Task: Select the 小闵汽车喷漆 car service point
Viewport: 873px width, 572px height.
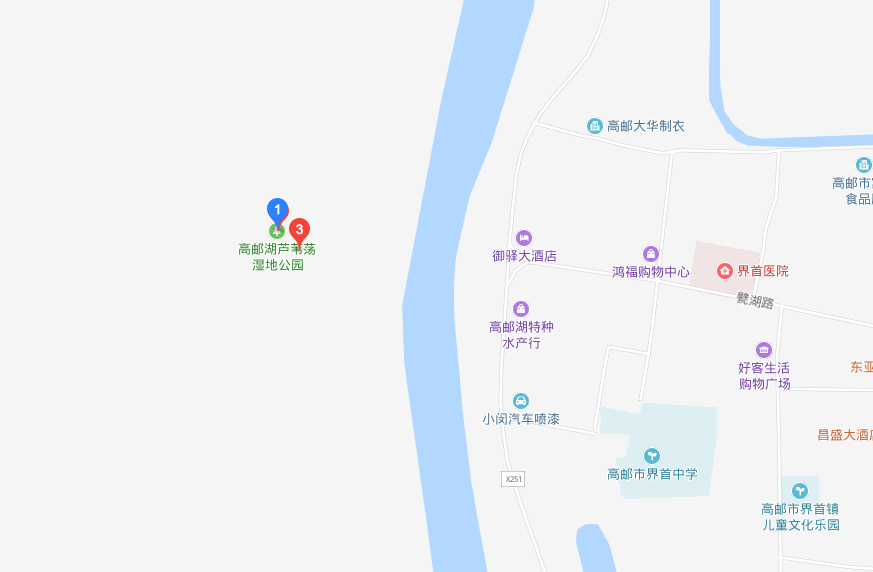Action: 520,401
